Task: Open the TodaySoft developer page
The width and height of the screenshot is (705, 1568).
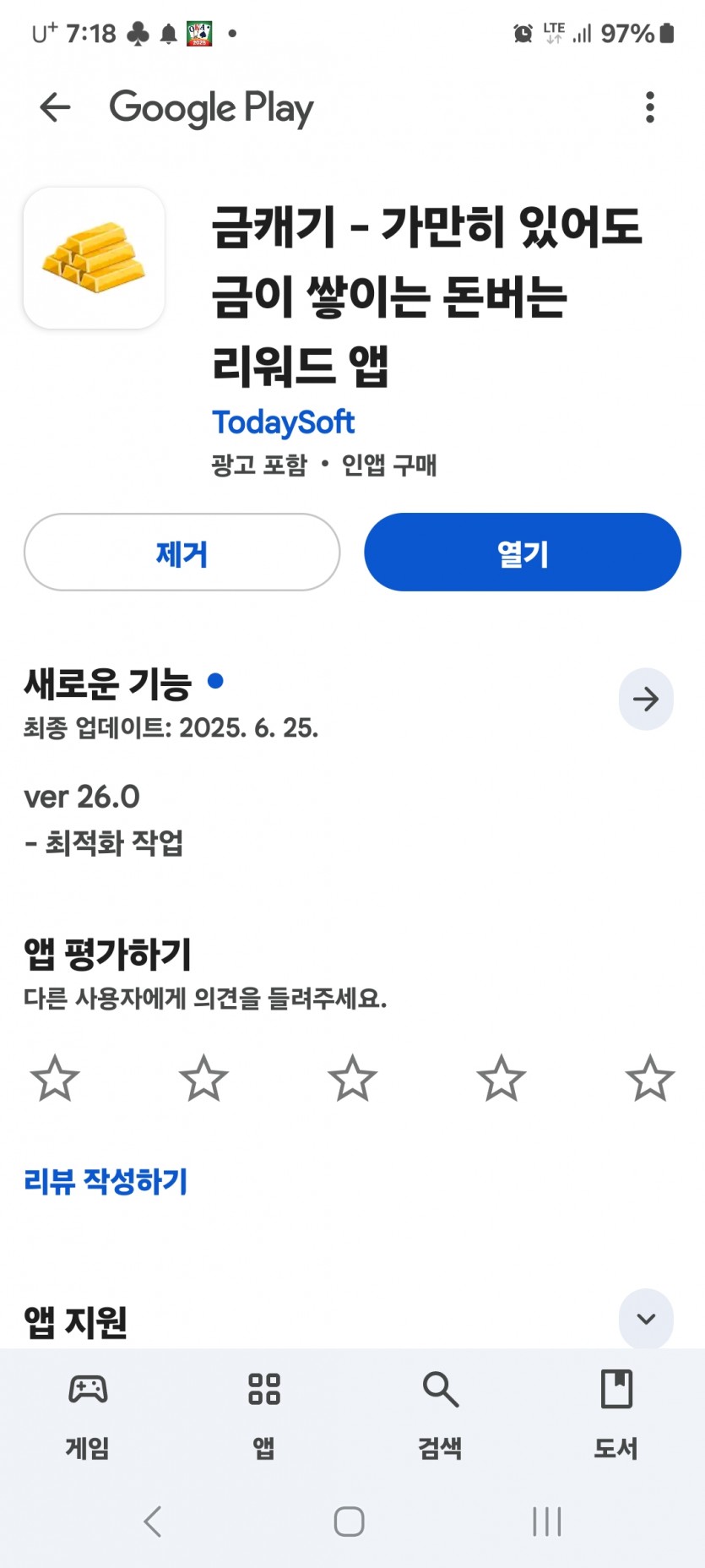Action: tap(283, 422)
